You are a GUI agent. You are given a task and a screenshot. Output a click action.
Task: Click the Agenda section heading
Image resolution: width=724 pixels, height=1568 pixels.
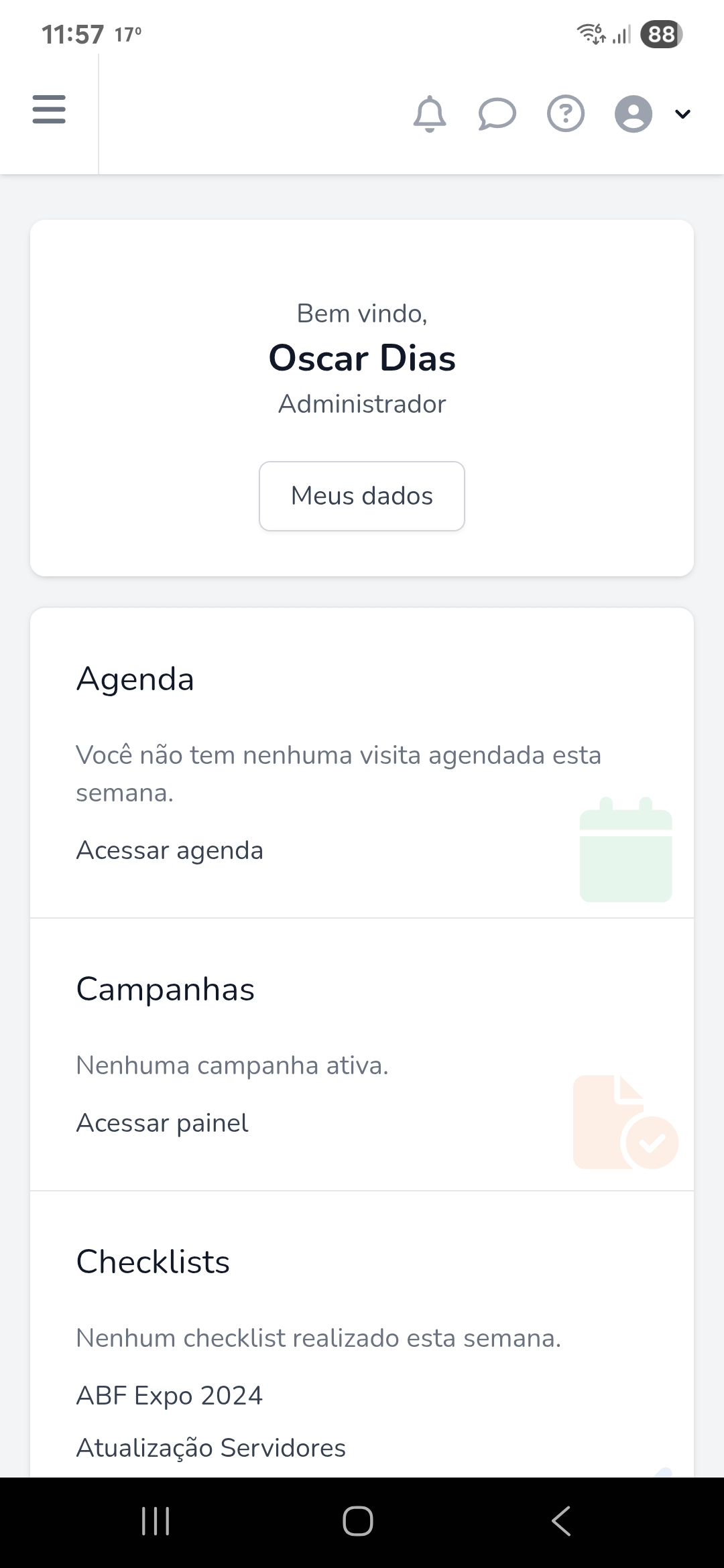pyautogui.click(x=135, y=679)
